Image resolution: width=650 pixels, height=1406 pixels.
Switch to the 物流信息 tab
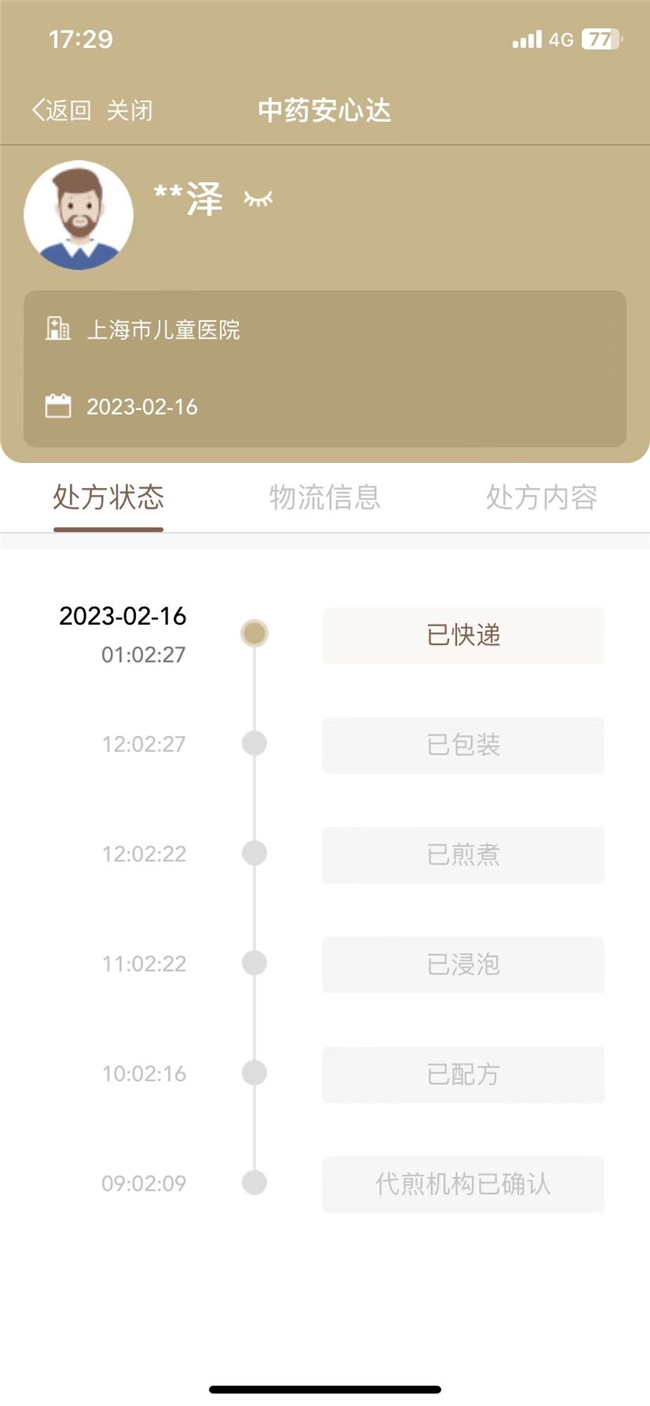(x=325, y=497)
